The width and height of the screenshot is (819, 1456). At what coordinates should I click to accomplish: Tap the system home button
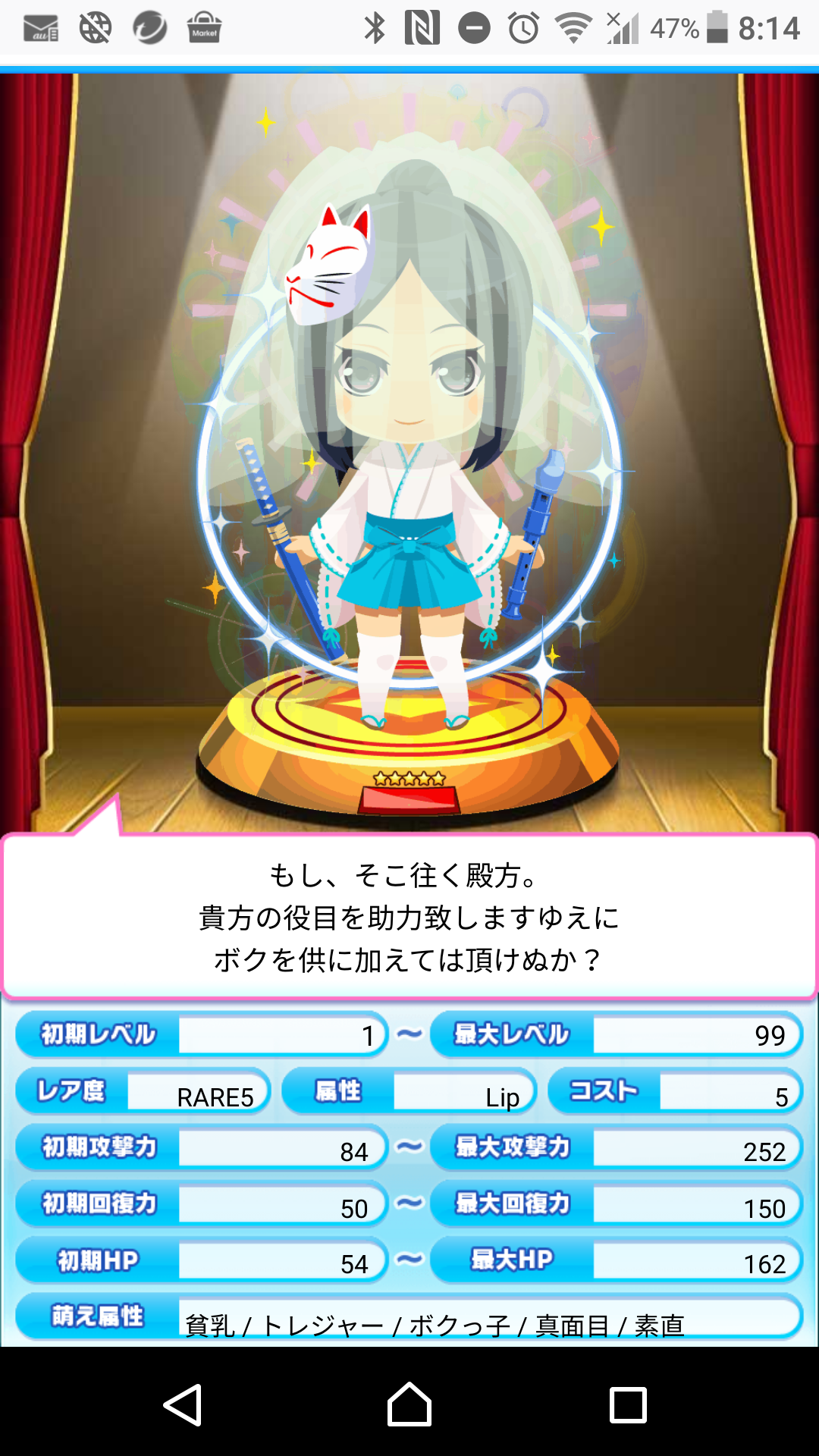tap(409, 1405)
